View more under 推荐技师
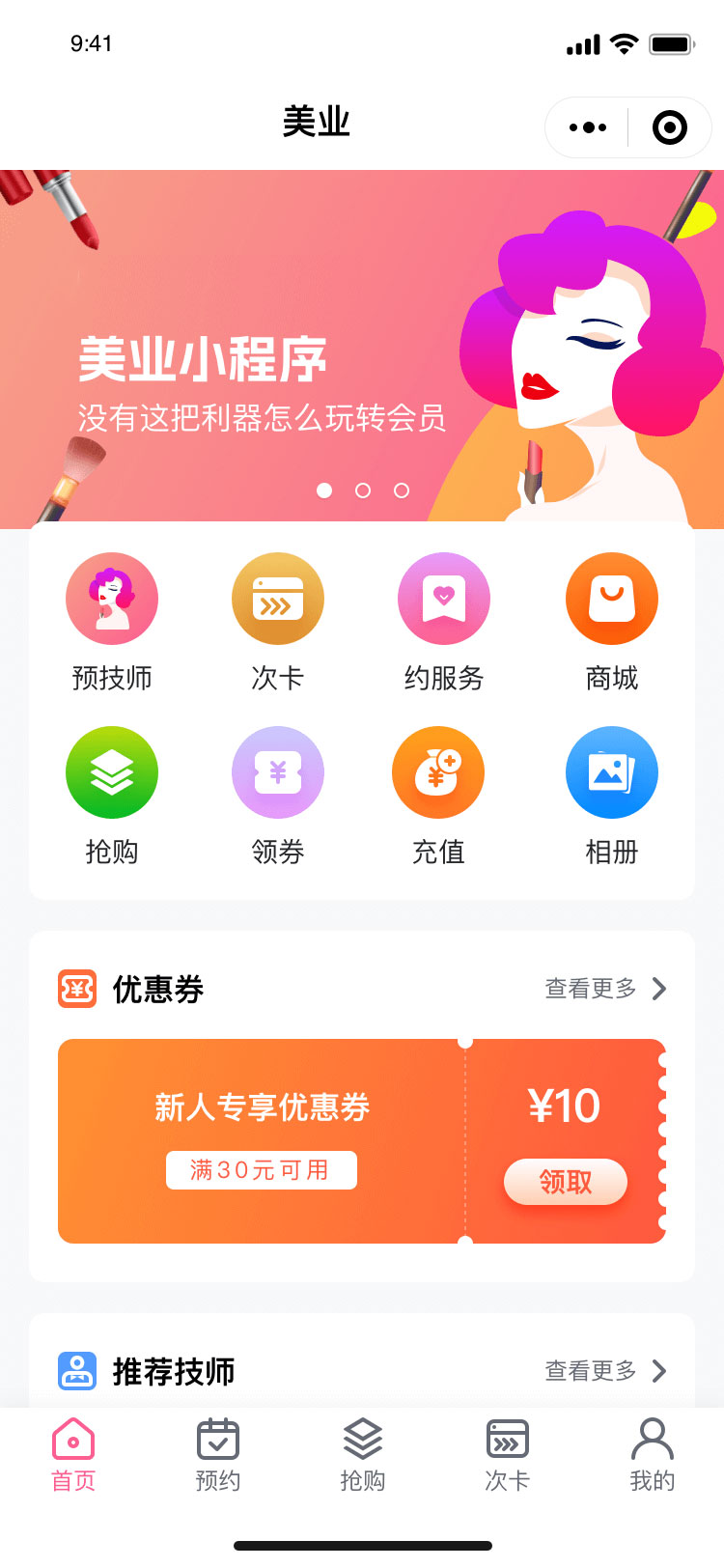 [x=605, y=1371]
